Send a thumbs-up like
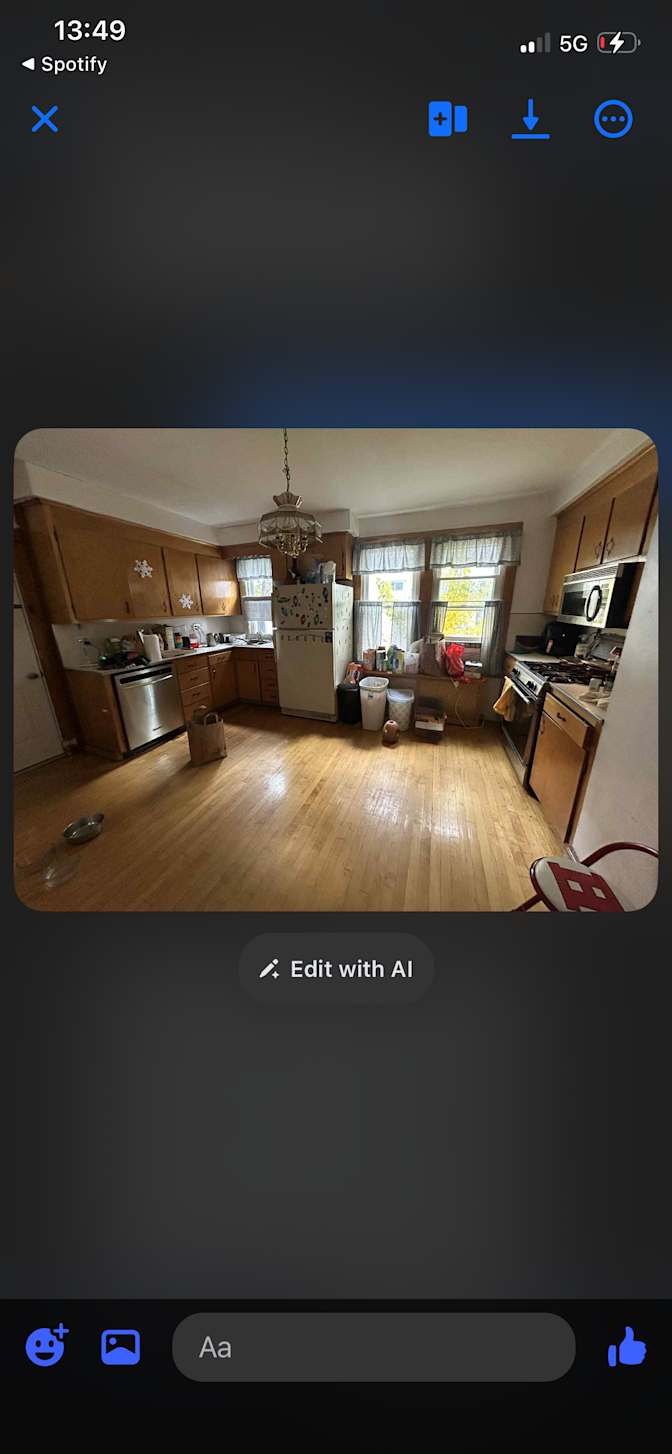Image resolution: width=672 pixels, height=1454 pixels. click(x=627, y=1346)
